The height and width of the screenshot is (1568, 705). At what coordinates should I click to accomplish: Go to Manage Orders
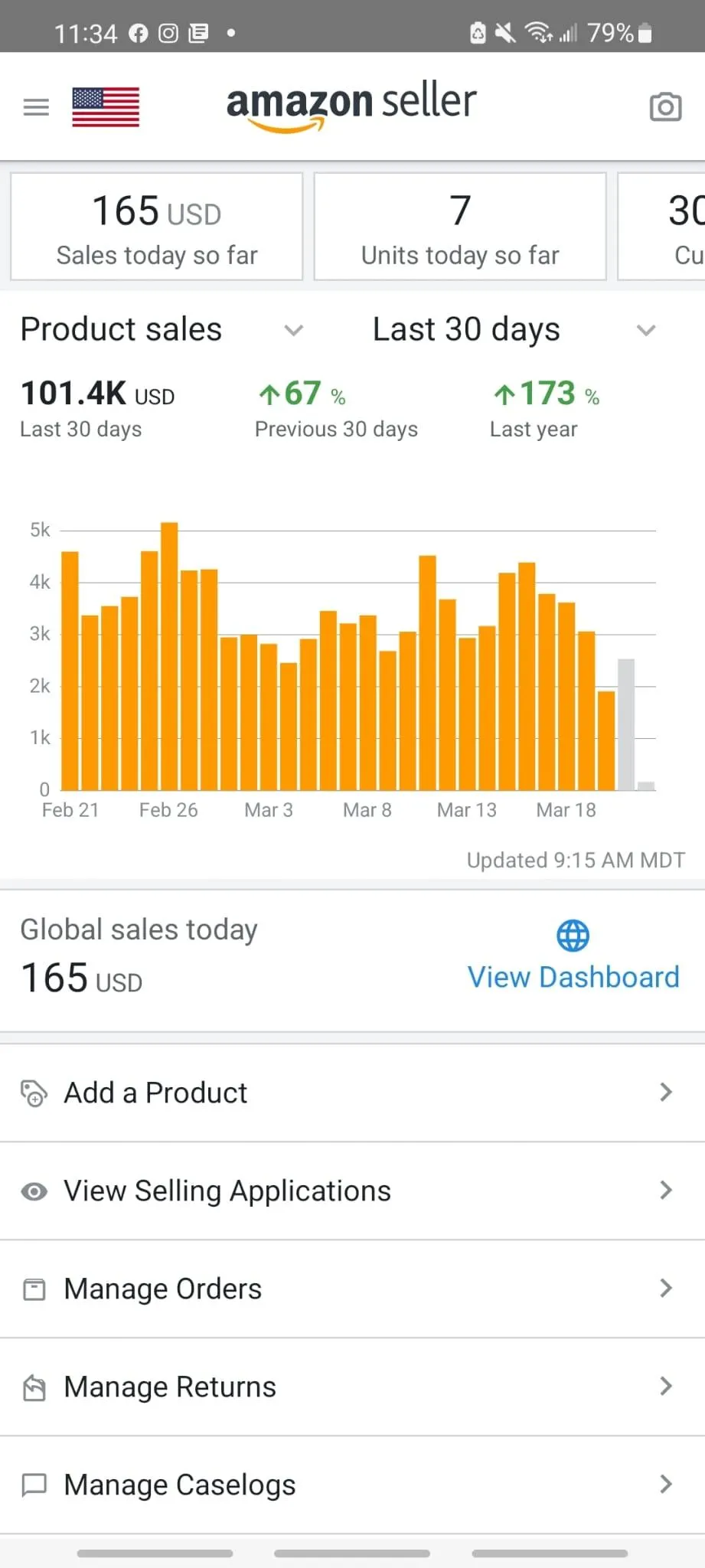tap(352, 1289)
